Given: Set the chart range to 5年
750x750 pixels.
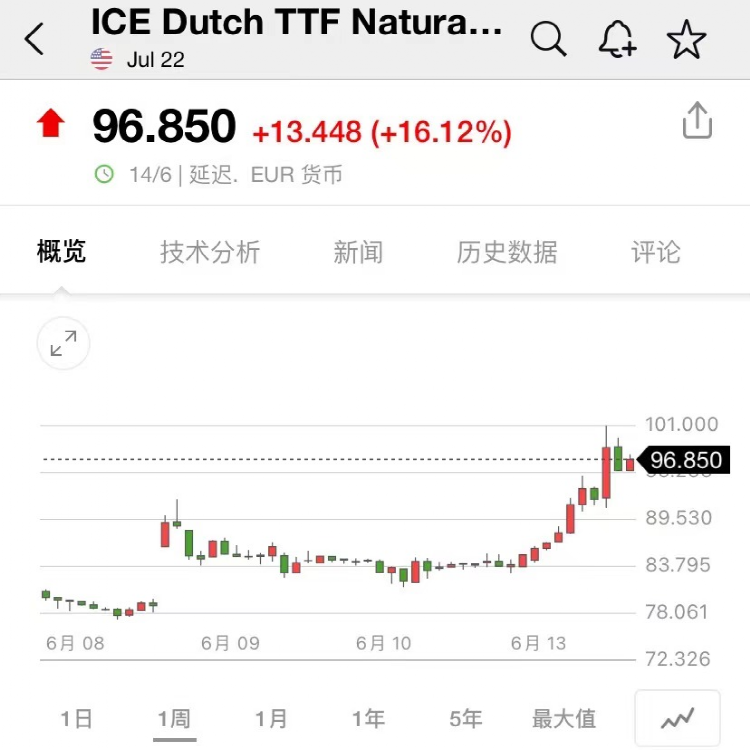Looking at the screenshot, I should 466,718.
